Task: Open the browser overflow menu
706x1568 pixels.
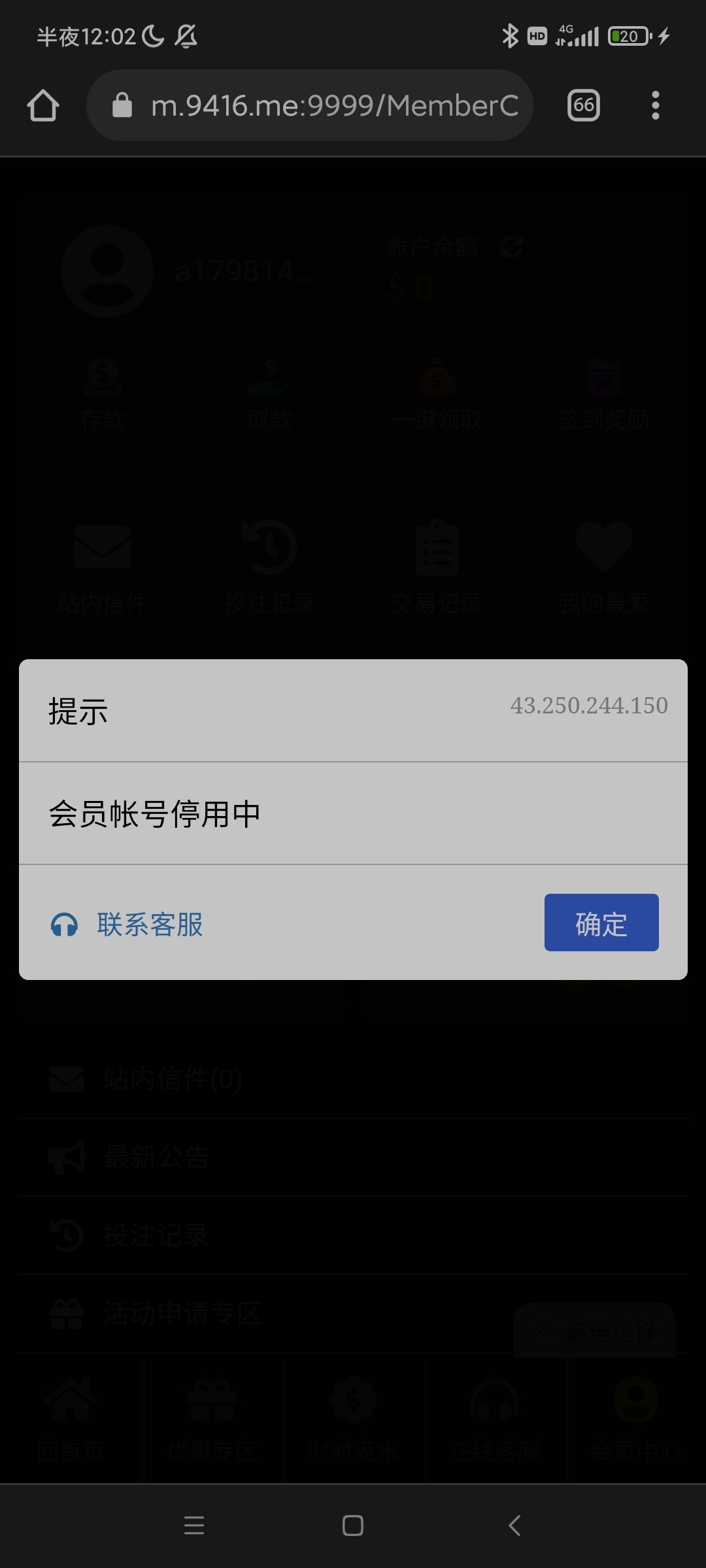Action: (655, 105)
